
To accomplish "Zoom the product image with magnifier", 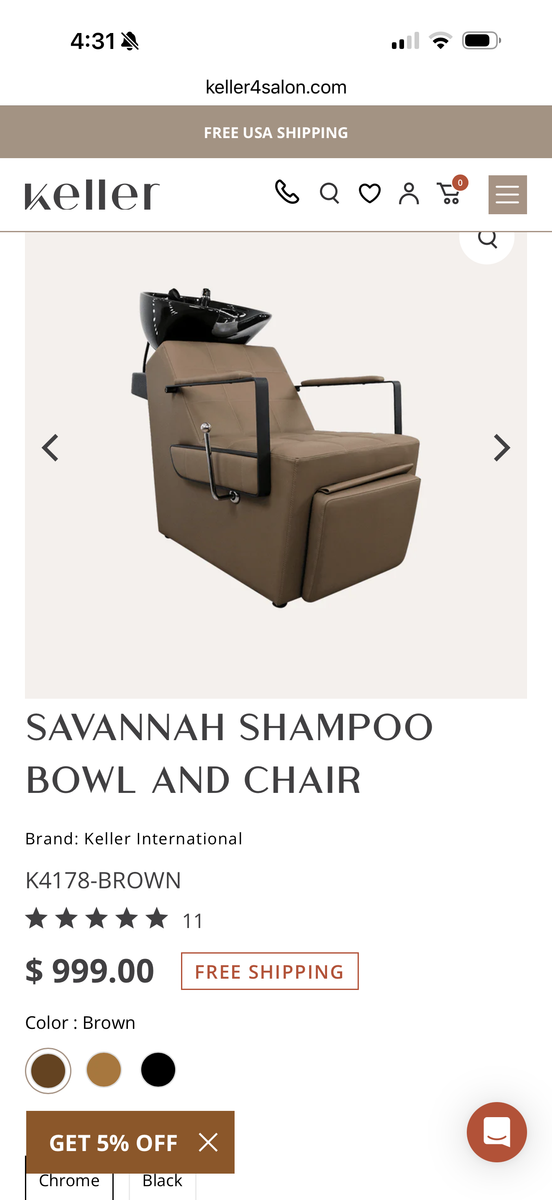I will [487, 240].
